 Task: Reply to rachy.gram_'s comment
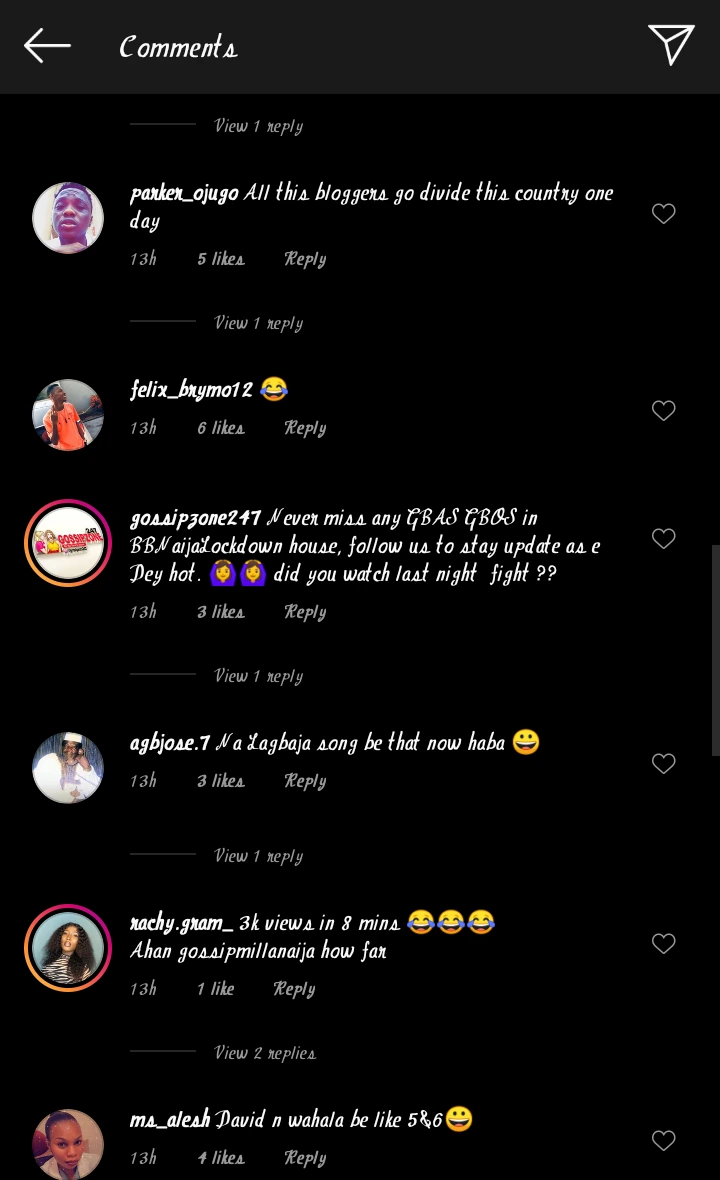[293, 989]
